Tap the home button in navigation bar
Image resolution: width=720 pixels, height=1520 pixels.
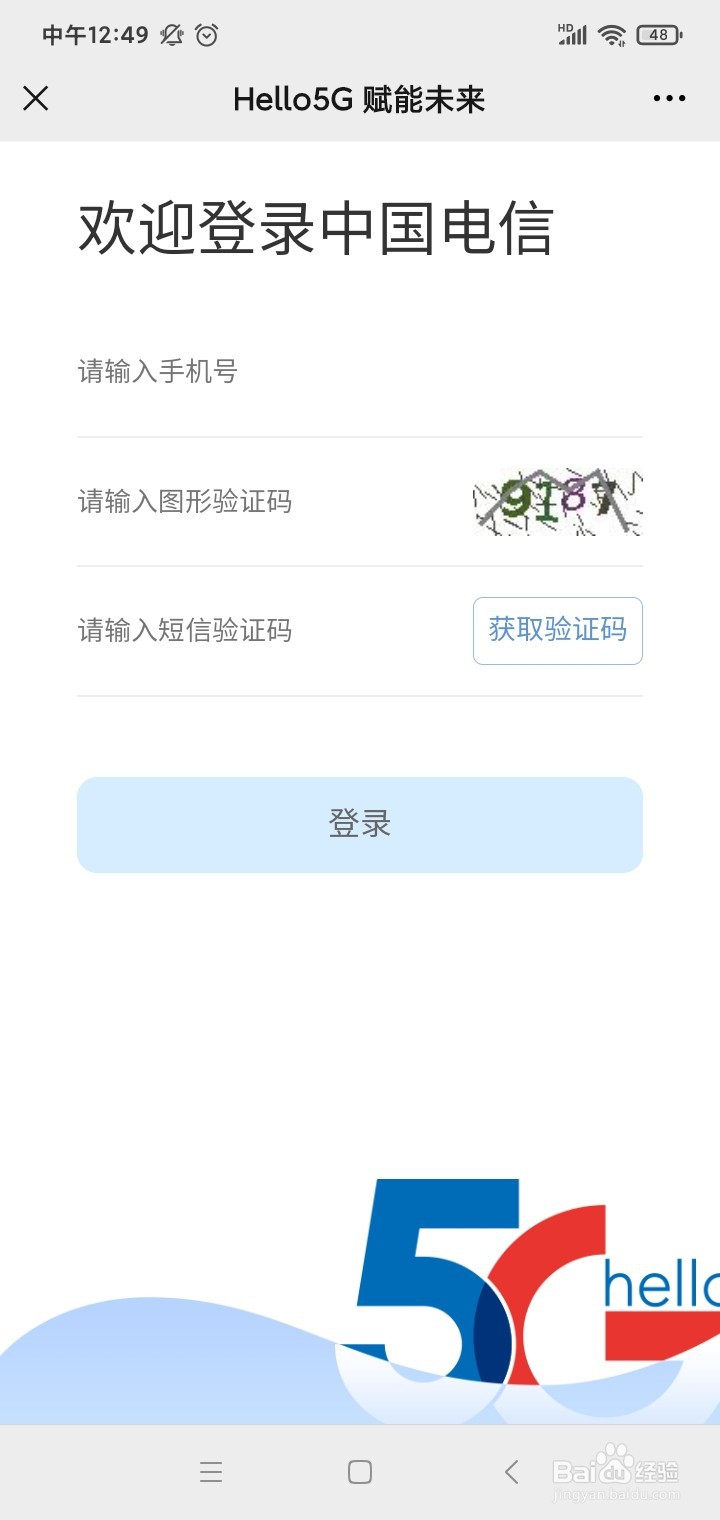(x=359, y=1471)
